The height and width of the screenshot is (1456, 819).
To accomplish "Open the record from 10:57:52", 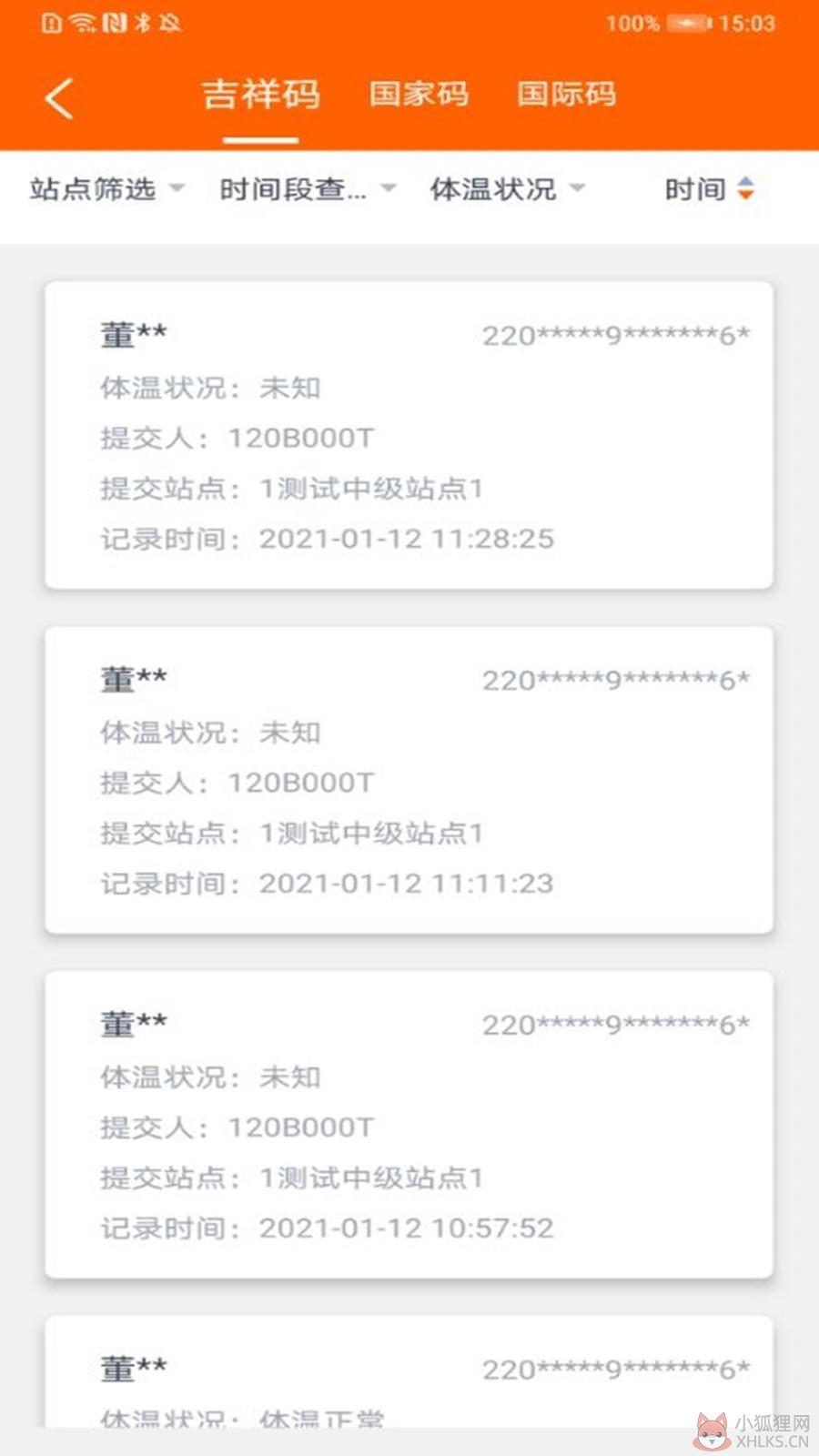I will click(x=409, y=1125).
